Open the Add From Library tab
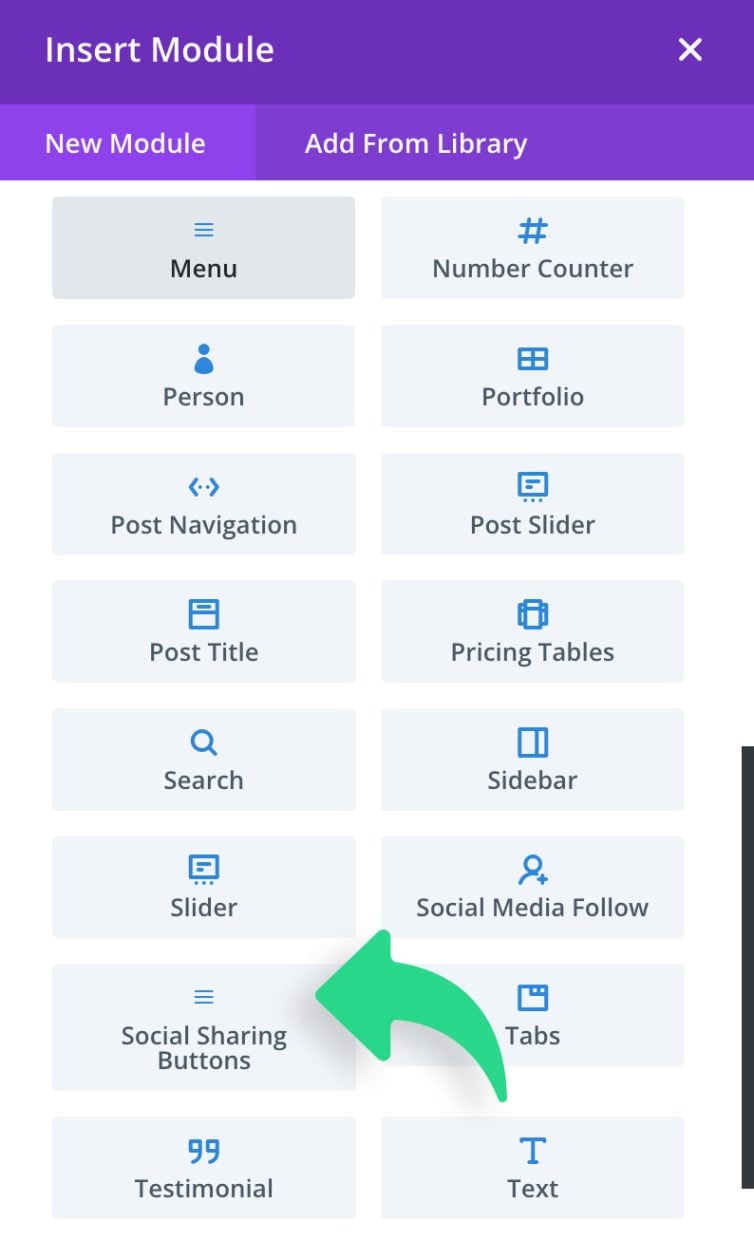Image resolution: width=754 pixels, height=1240 pixels. click(415, 143)
